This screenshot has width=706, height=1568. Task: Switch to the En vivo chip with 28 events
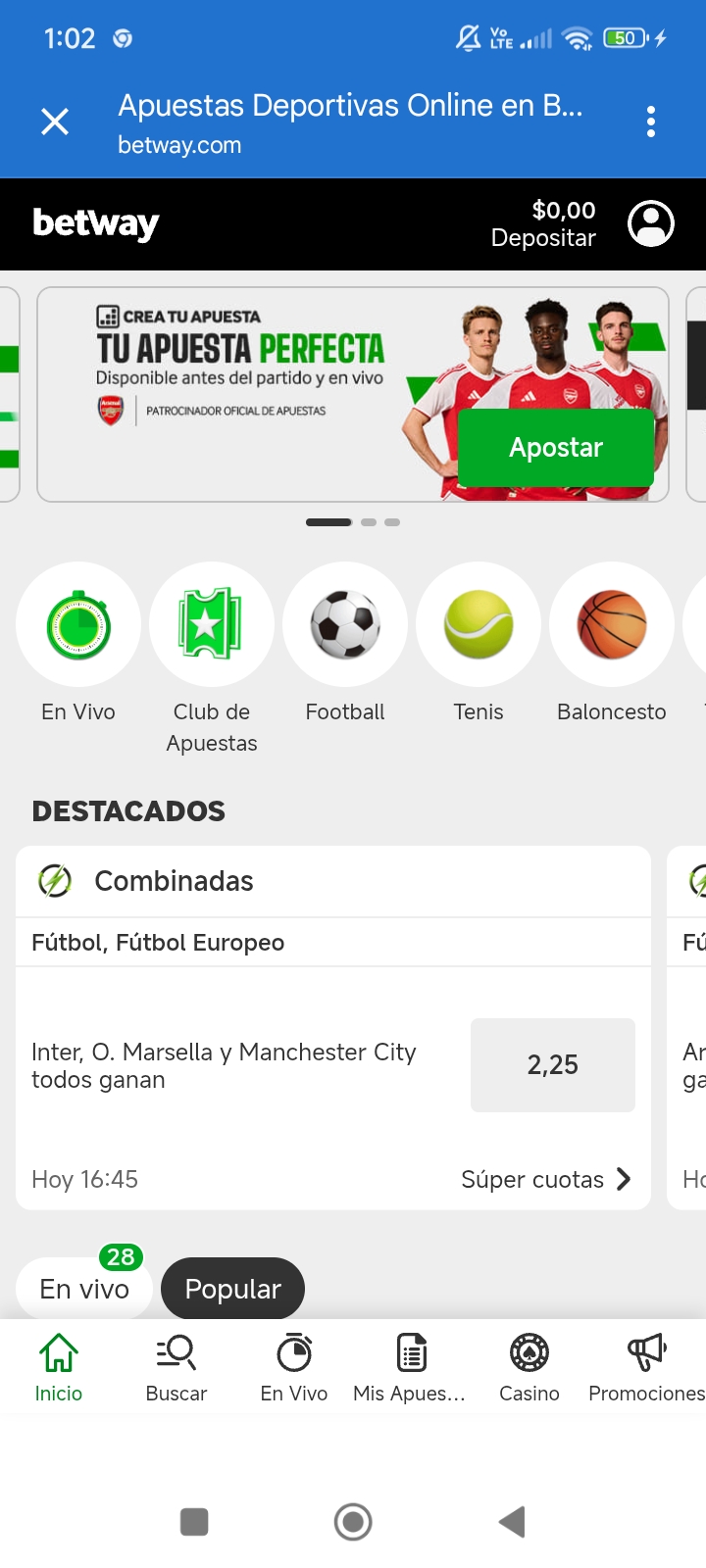tap(84, 1289)
